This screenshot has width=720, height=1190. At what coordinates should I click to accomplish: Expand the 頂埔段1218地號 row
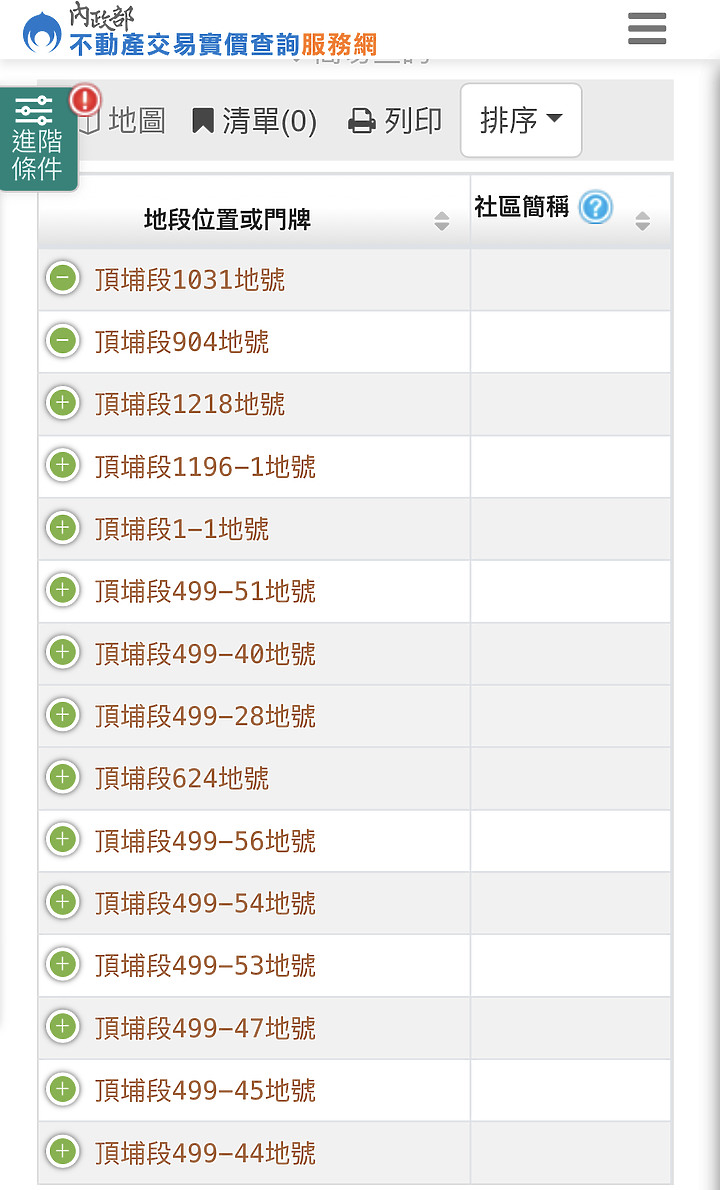click(x=63, y=403)
